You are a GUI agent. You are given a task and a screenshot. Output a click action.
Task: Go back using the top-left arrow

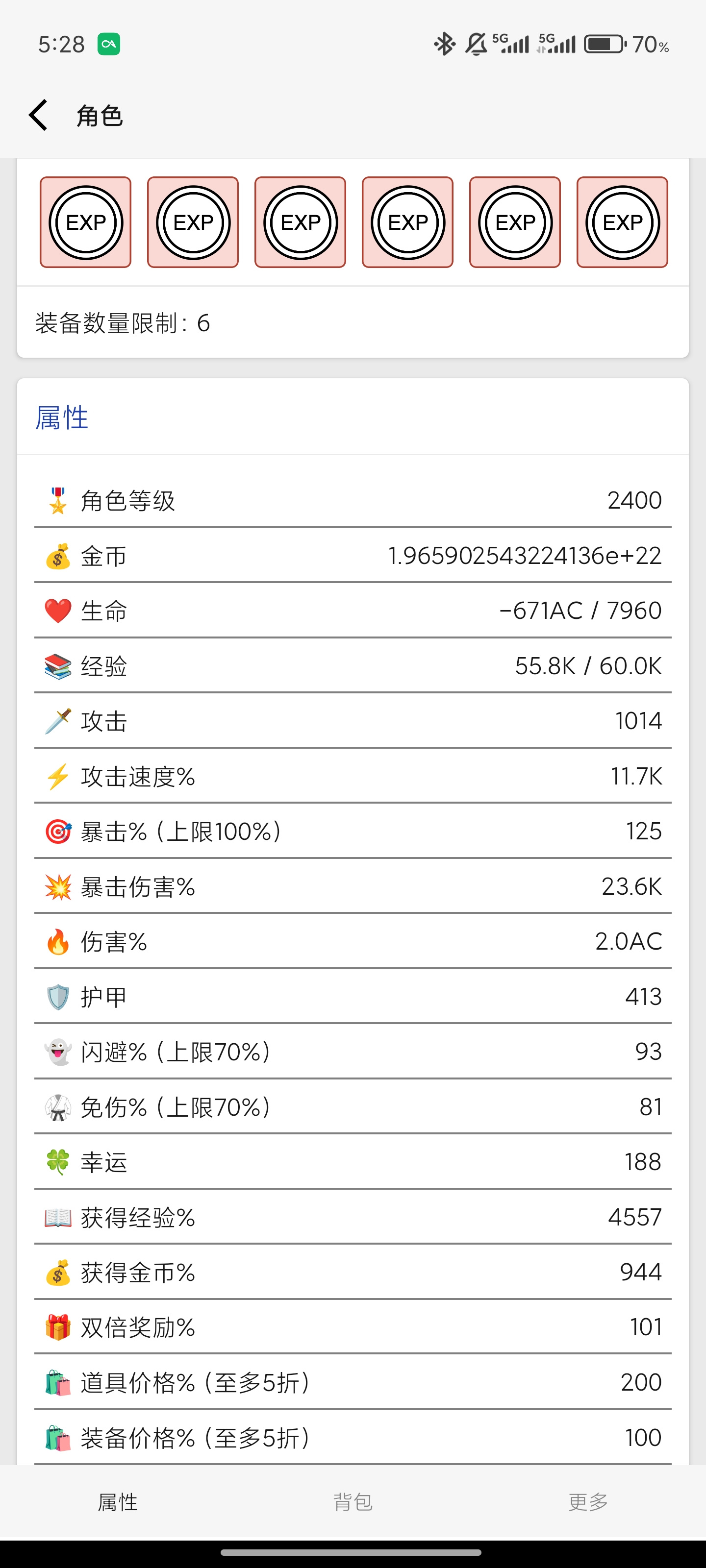[38, 116]
